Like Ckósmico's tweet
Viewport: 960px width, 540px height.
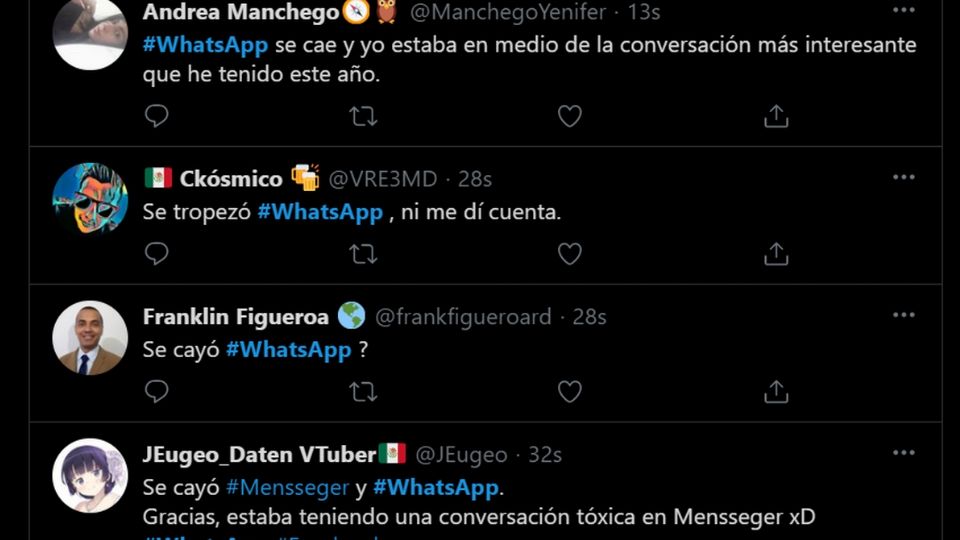tap(570, 254)
